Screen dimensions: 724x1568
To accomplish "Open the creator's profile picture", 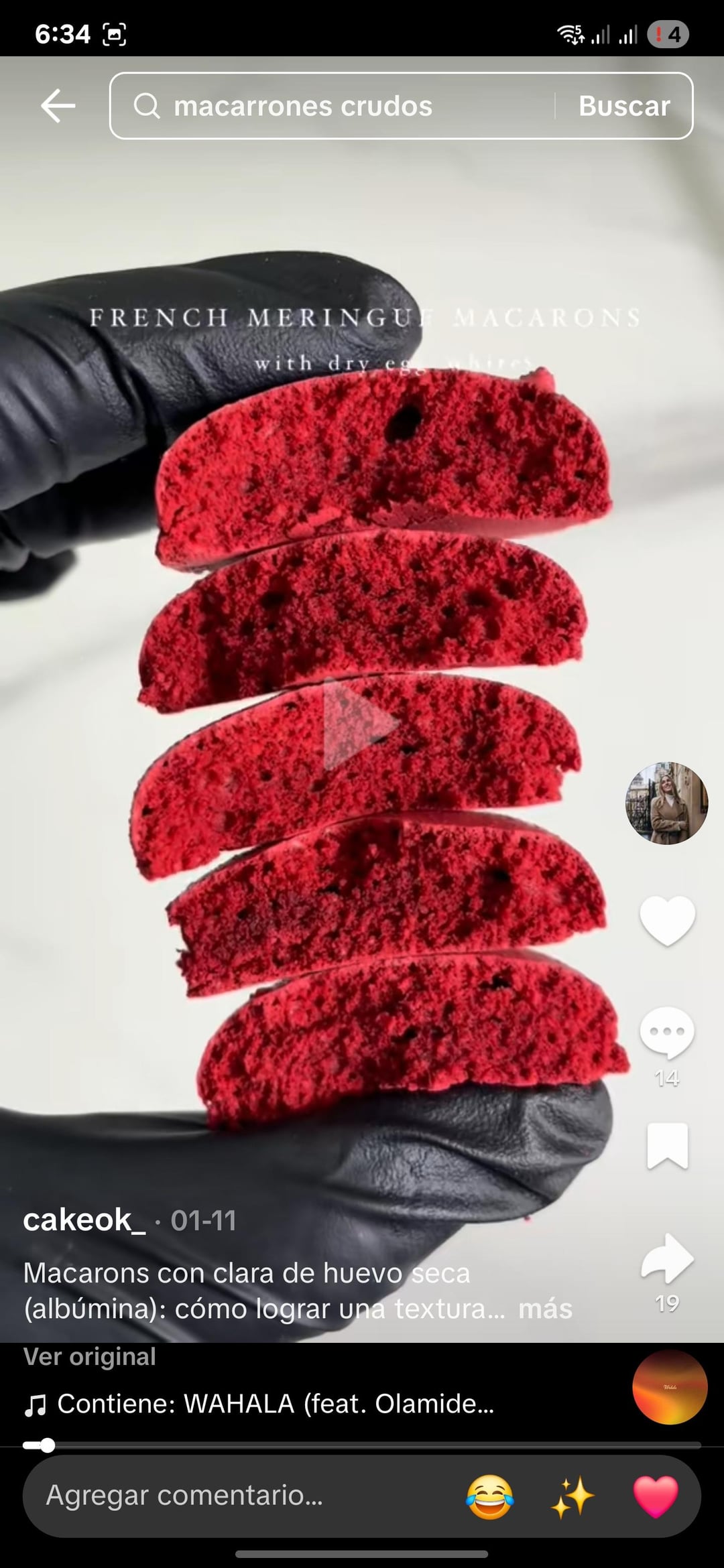I will pos(666,803).
